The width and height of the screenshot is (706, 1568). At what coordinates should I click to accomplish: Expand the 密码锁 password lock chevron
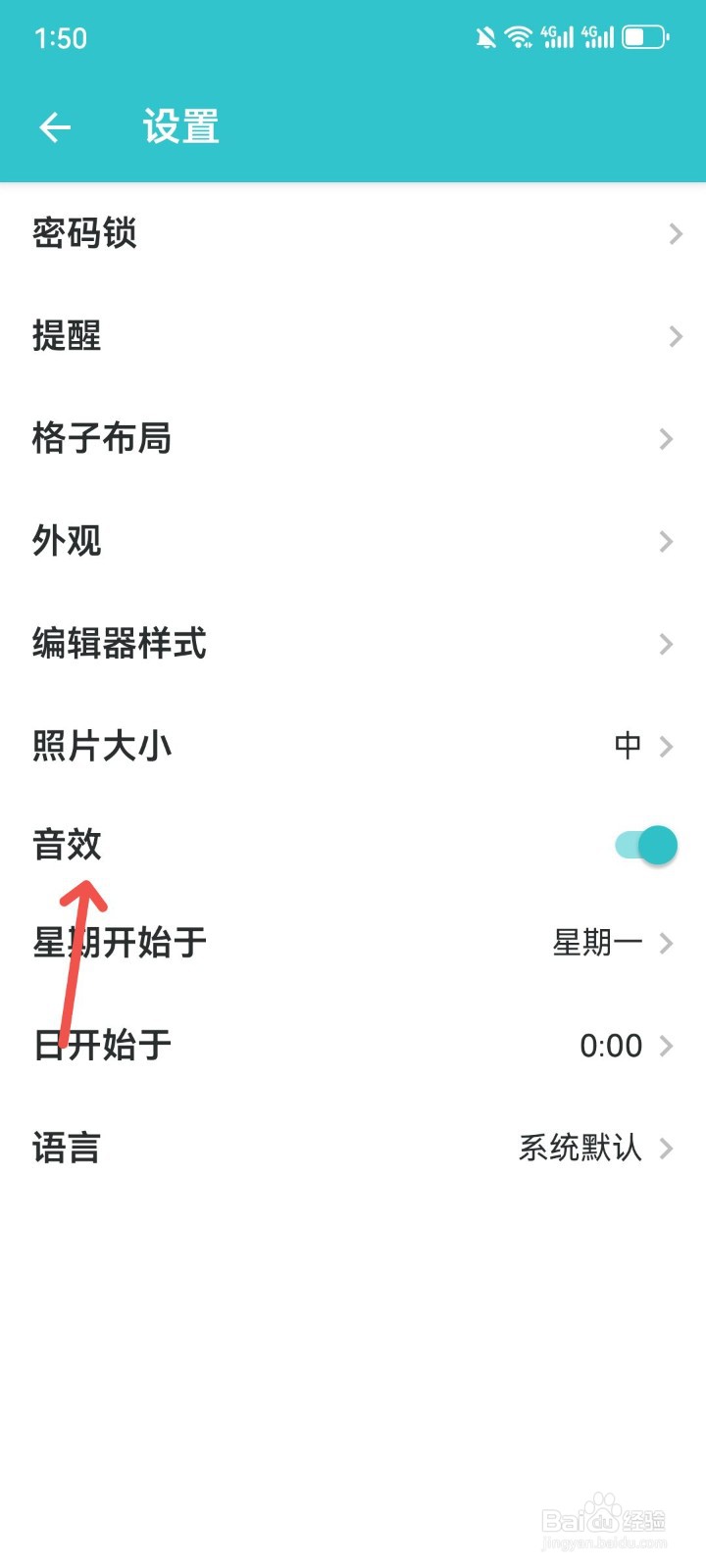pos(675,233)
